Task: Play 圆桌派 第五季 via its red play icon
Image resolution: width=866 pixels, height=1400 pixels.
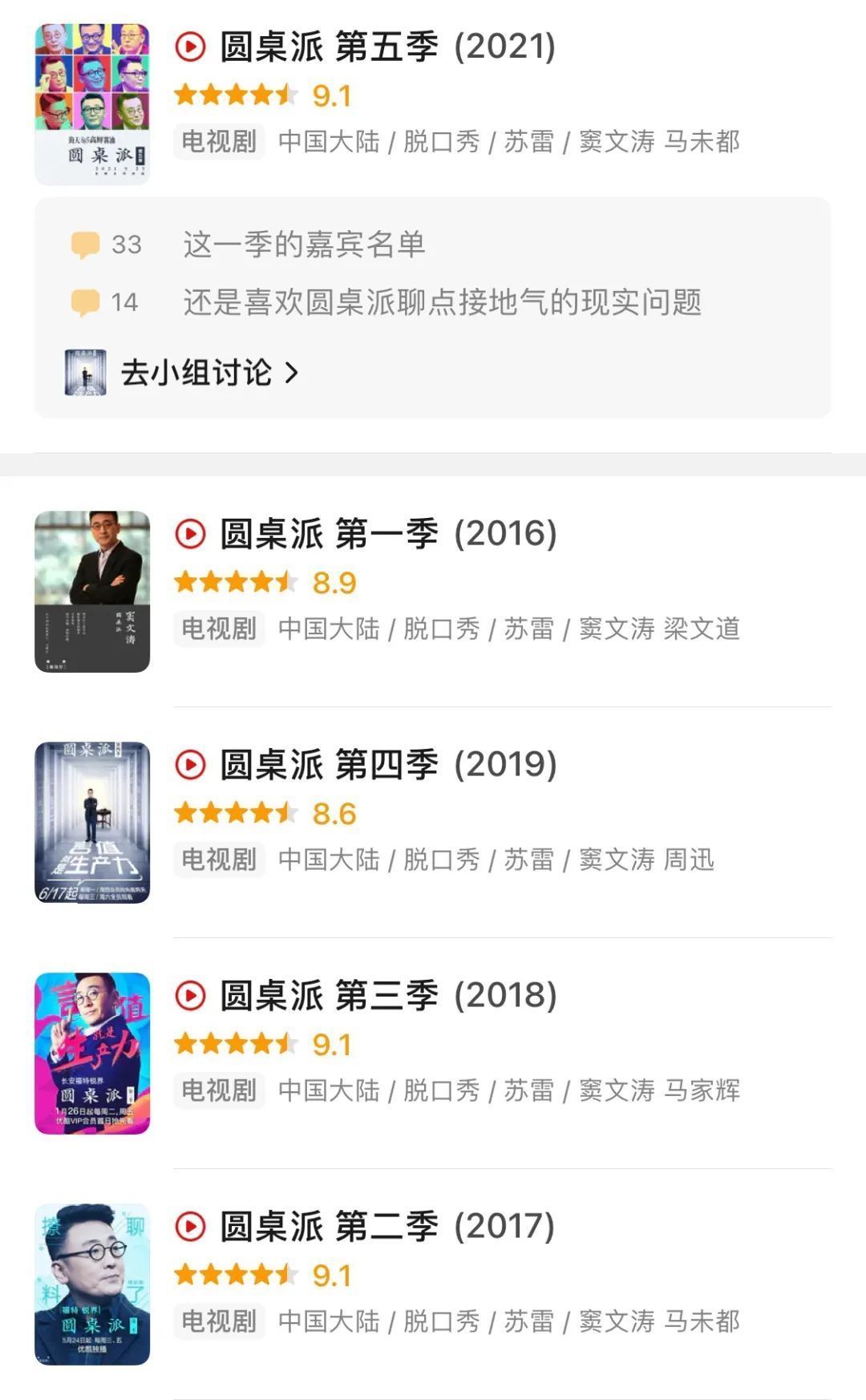Action: (191, 47)
